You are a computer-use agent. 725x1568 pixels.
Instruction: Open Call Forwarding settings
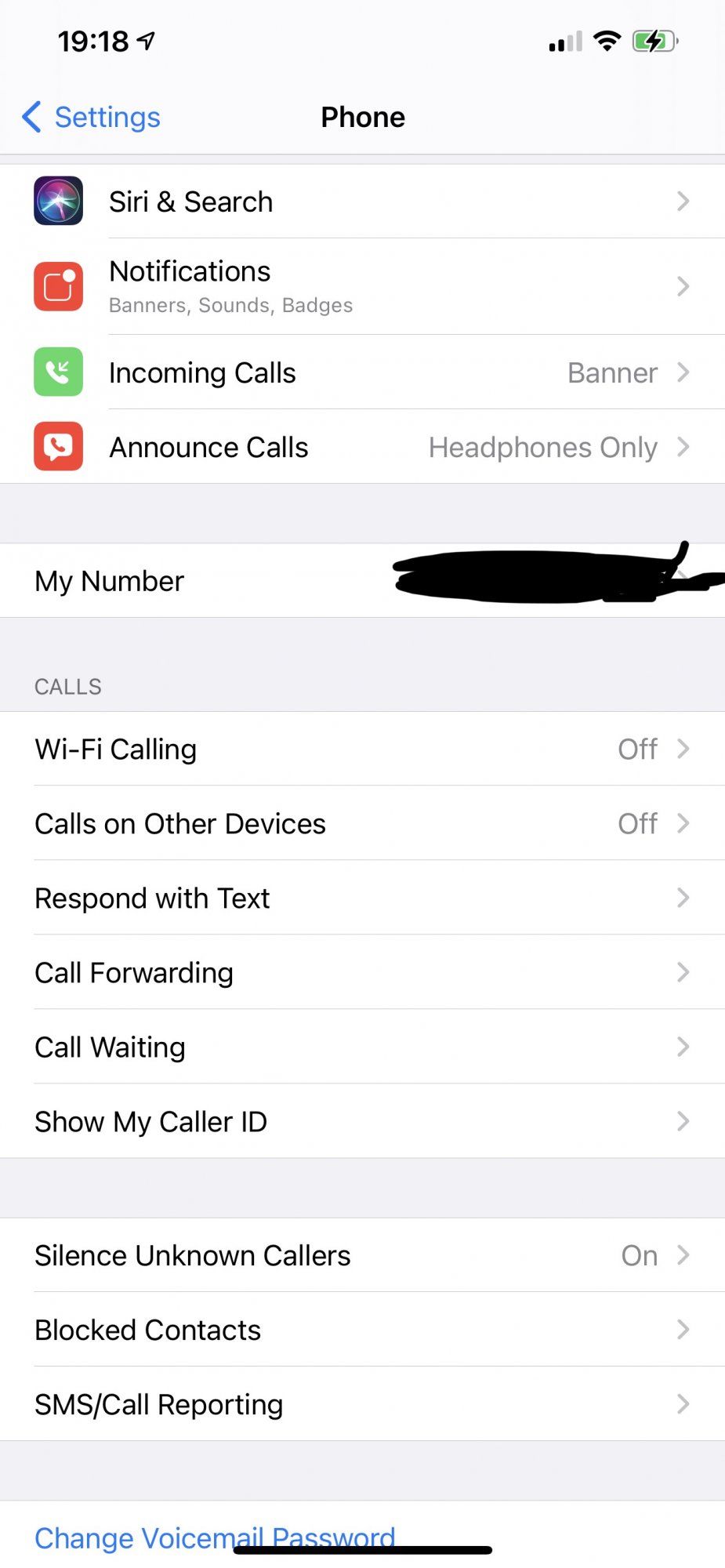pos(362,972)
